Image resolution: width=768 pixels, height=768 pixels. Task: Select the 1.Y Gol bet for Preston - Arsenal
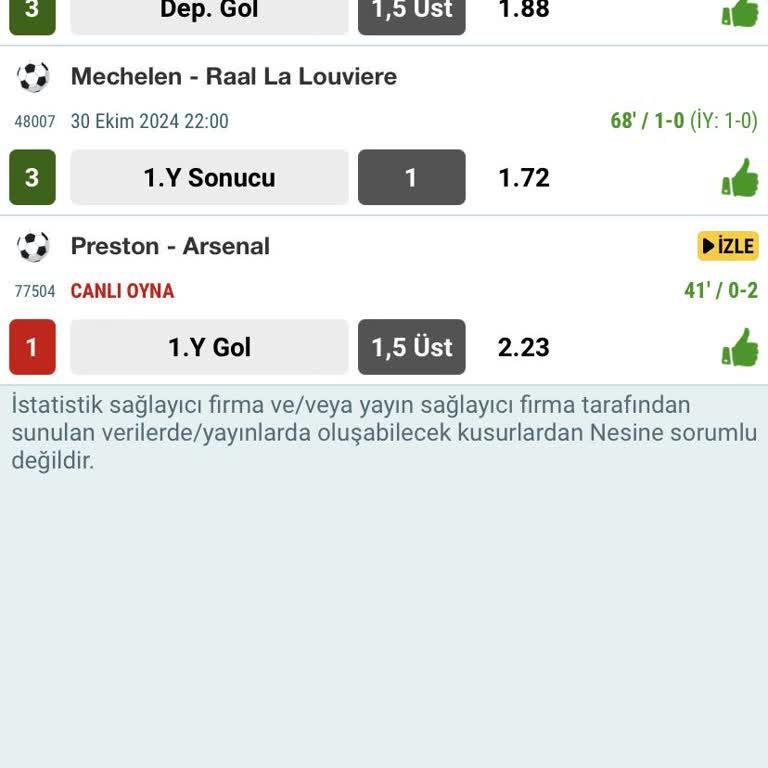click(209, 348)
